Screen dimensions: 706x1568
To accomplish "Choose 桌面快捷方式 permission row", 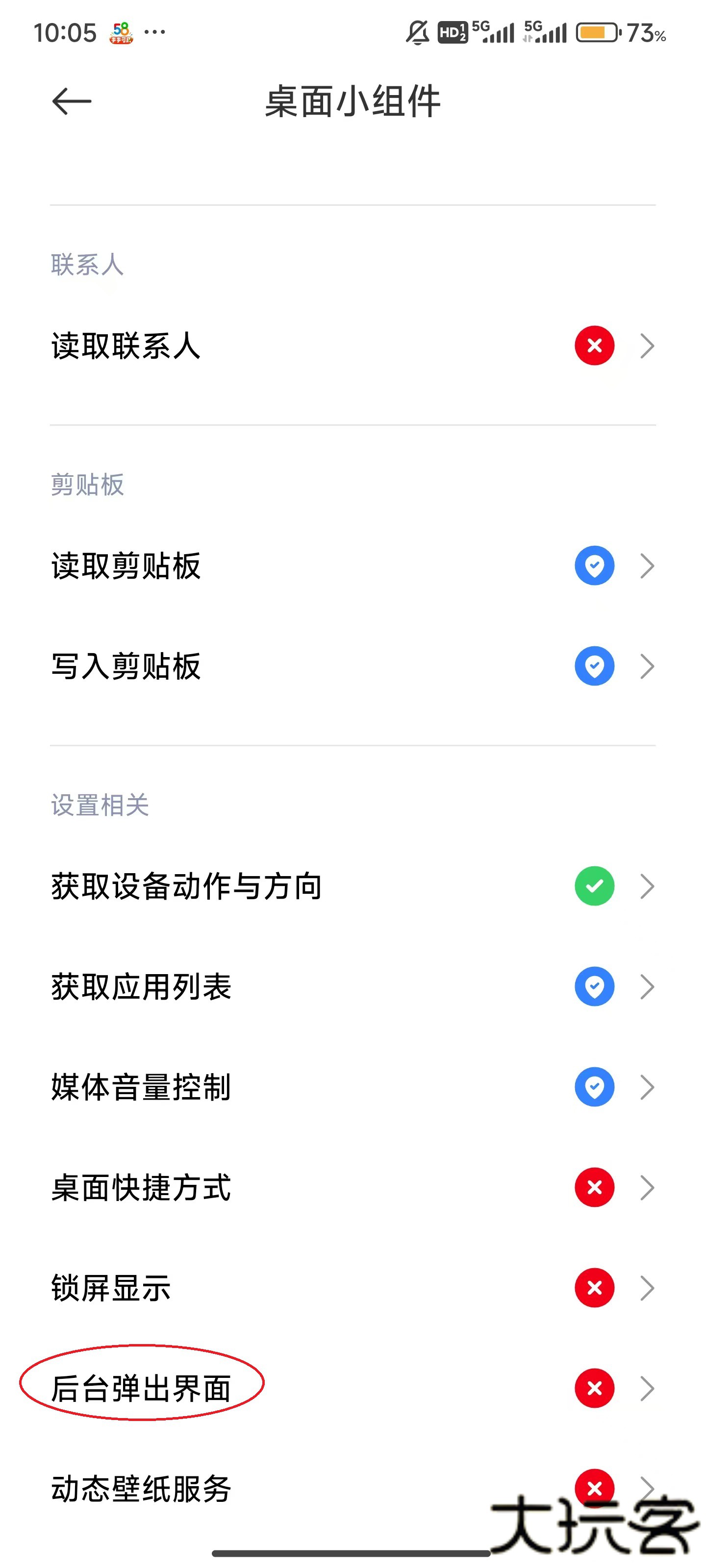I will click(x=352, y=1187).
